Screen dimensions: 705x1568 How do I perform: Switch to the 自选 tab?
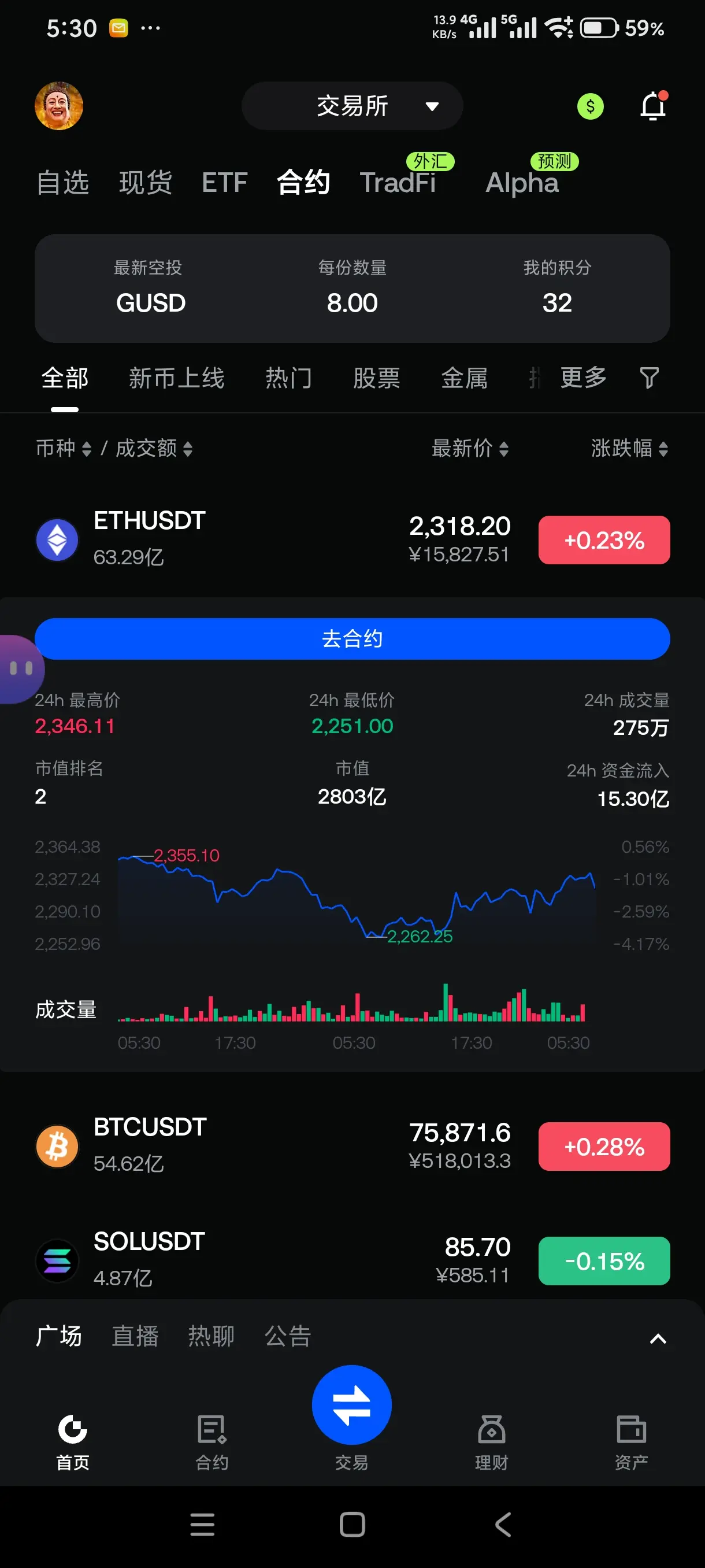62,183
